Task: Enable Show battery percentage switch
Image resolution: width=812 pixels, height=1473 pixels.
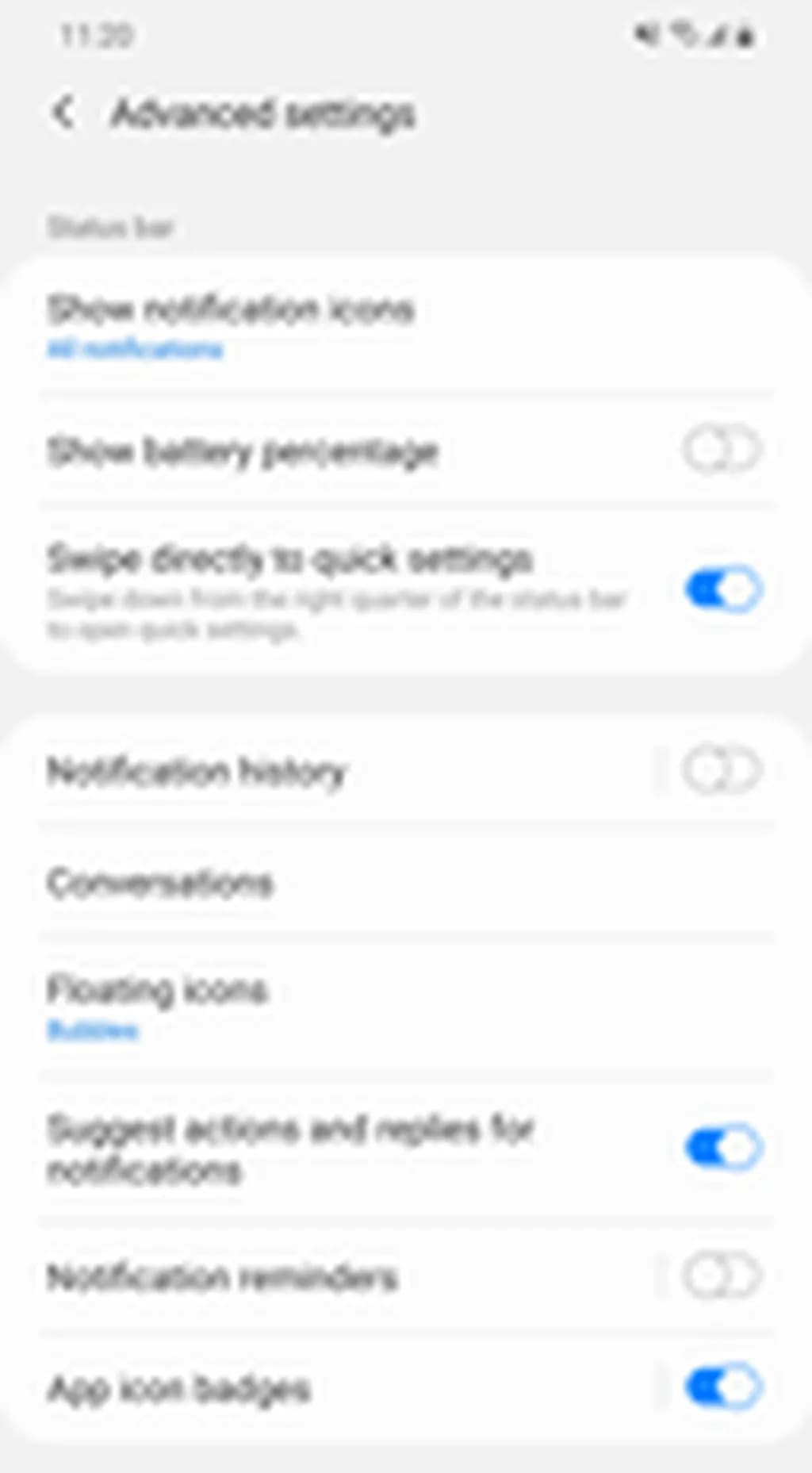Action: [x=722, y=450]
